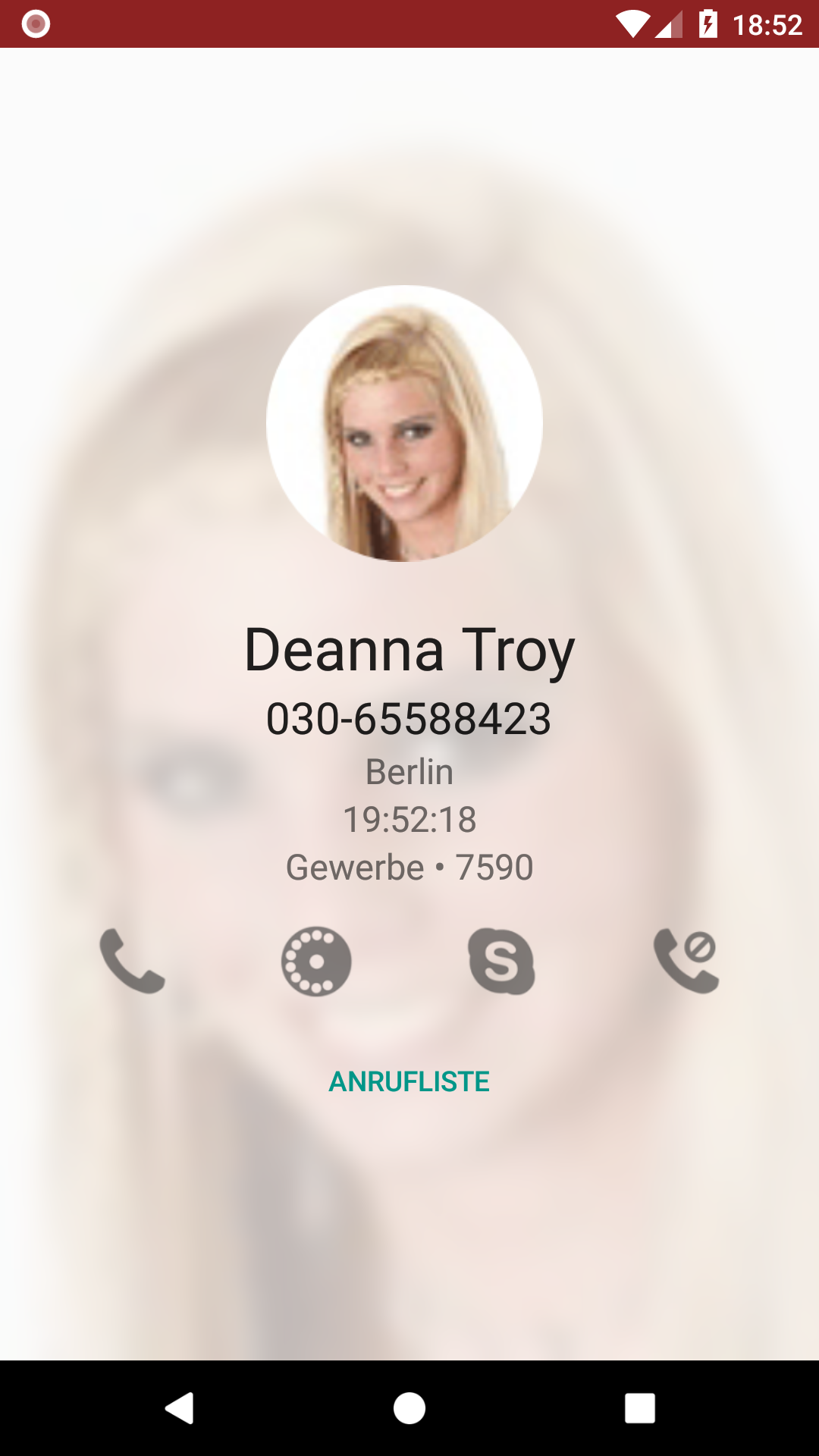Block calls from this number
The height and width of the screenshot is (1456, 819).
[x=686, y=961]
